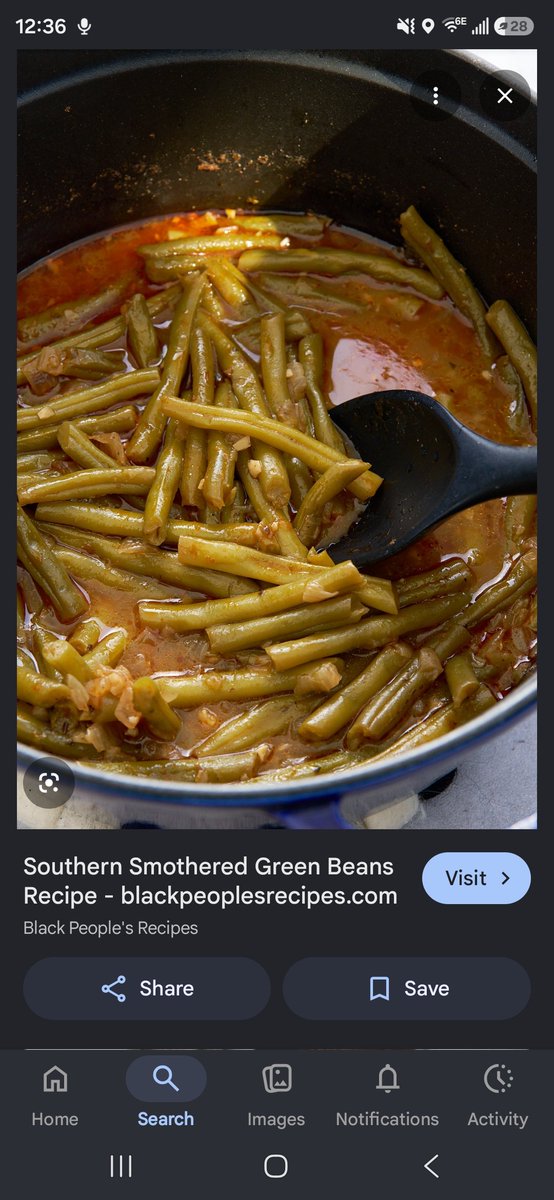The height and width of the screenshot is (1200, 554).
Task: Go to the Home tab
Action: (55, 1094)
